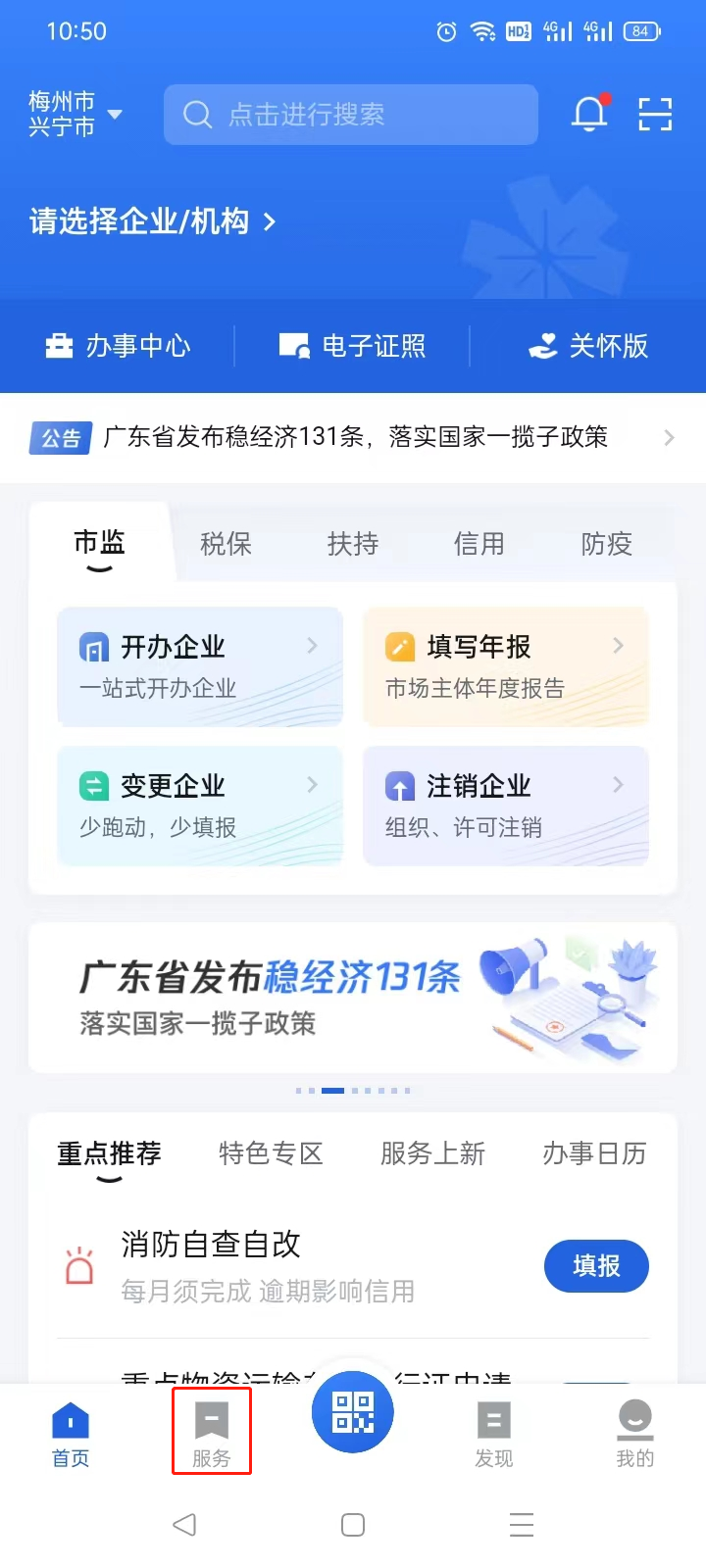Switch to 关怀版
Screen dimensions: 706x1568
point(588,346)
